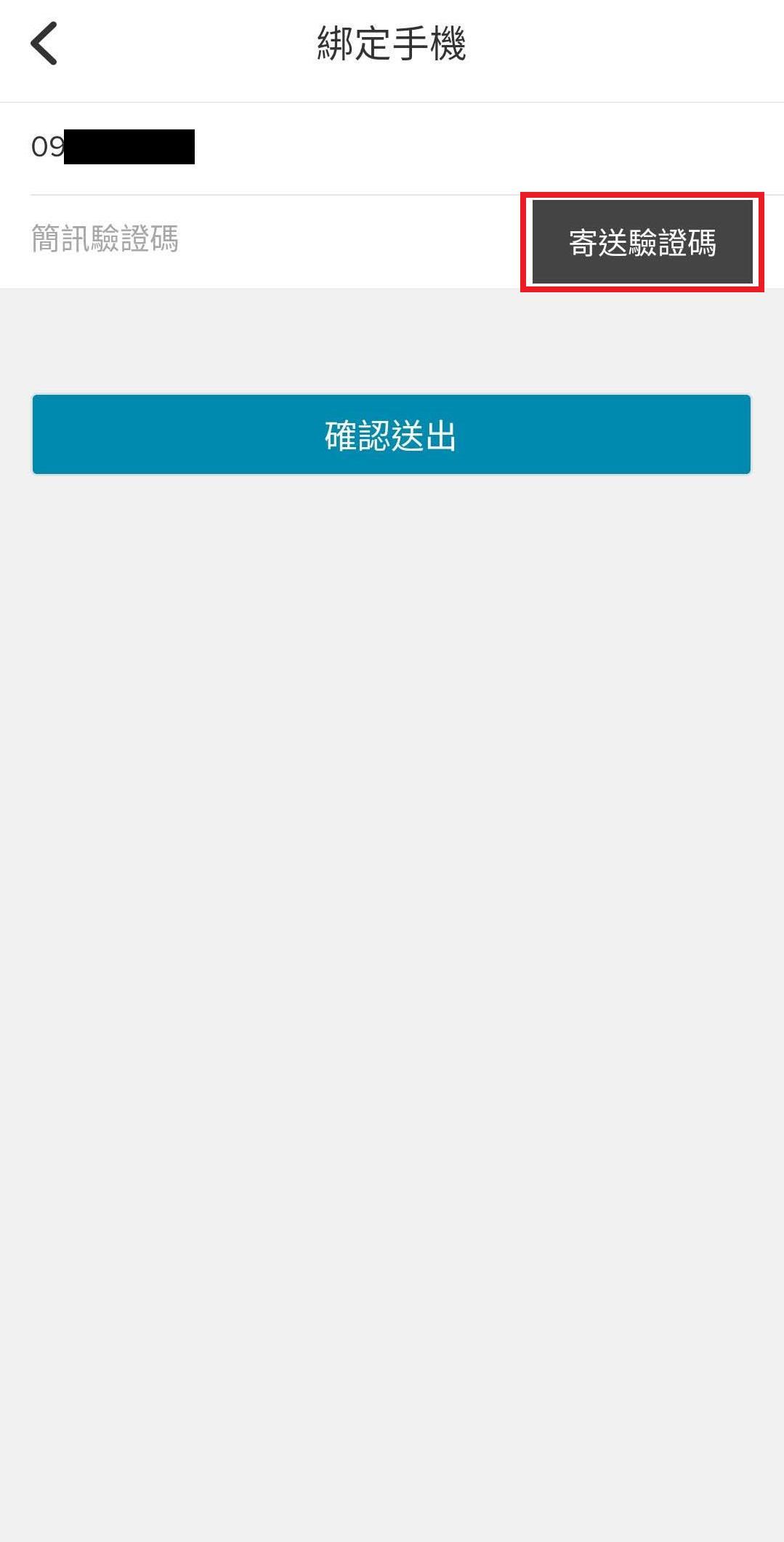Go back using the back arrow
This screenshot has height=1542, width=784.
click(x=44, y=44)
